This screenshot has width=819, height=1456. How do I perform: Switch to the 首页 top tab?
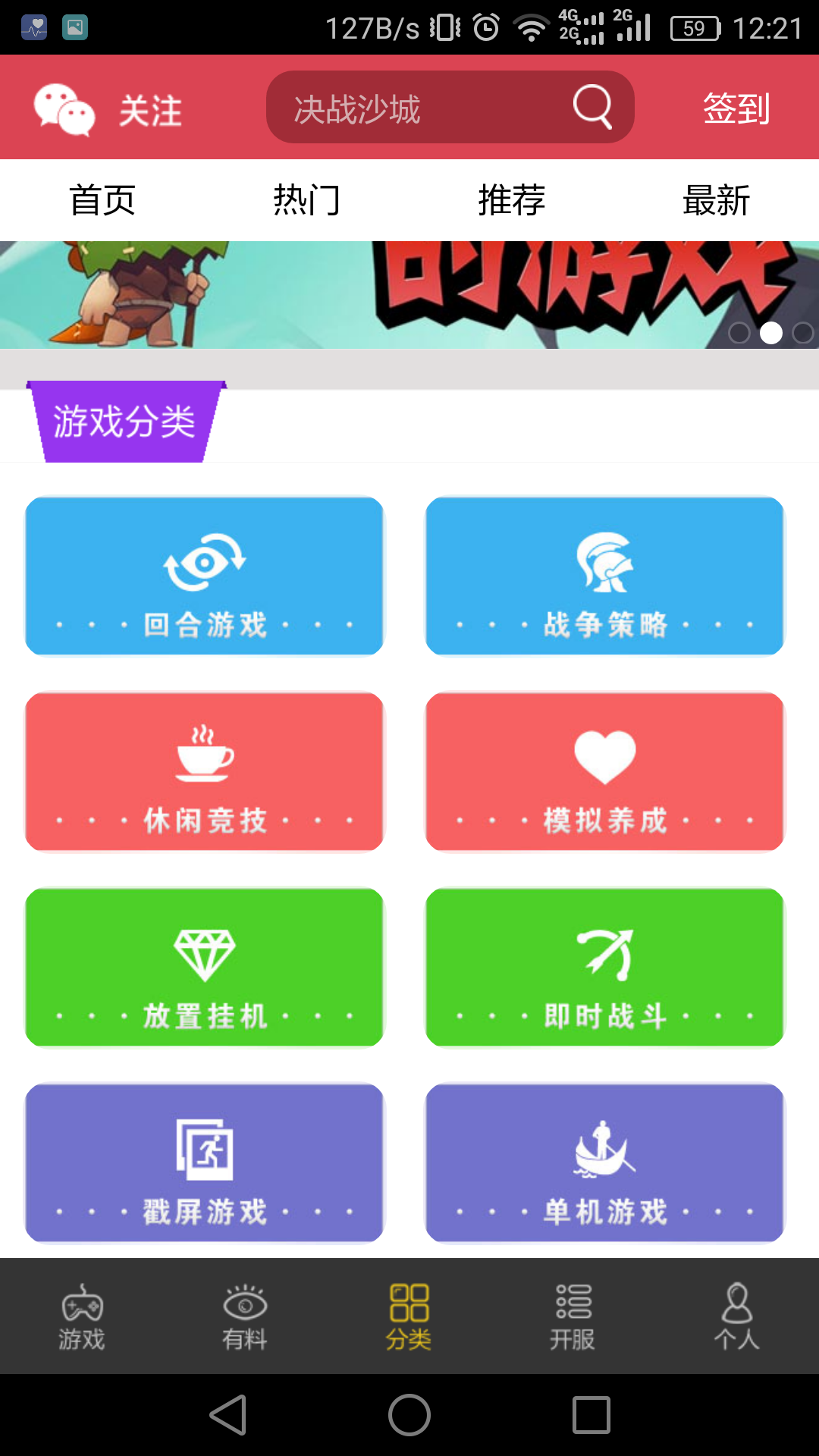[102, 201]
